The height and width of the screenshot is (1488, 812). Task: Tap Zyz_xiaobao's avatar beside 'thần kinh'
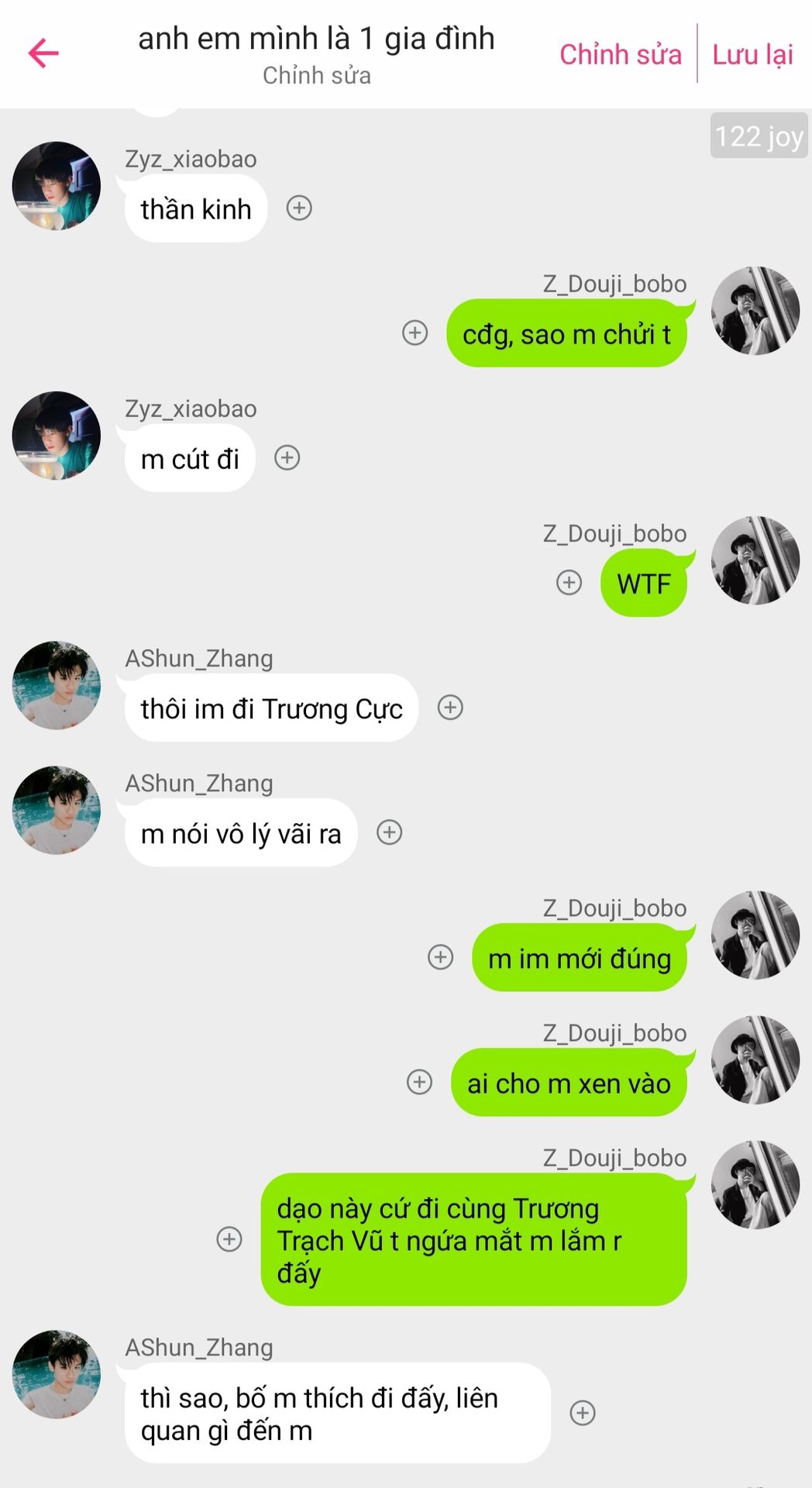pyautogui.click(x=57, y=186)
